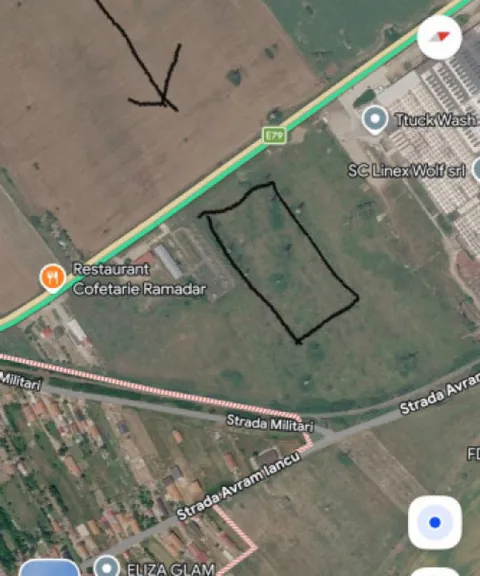The width and height of the screenshot is (480, 576).
Task: Tap the compass to reset map orientation
Action: (x=439, y=37)
